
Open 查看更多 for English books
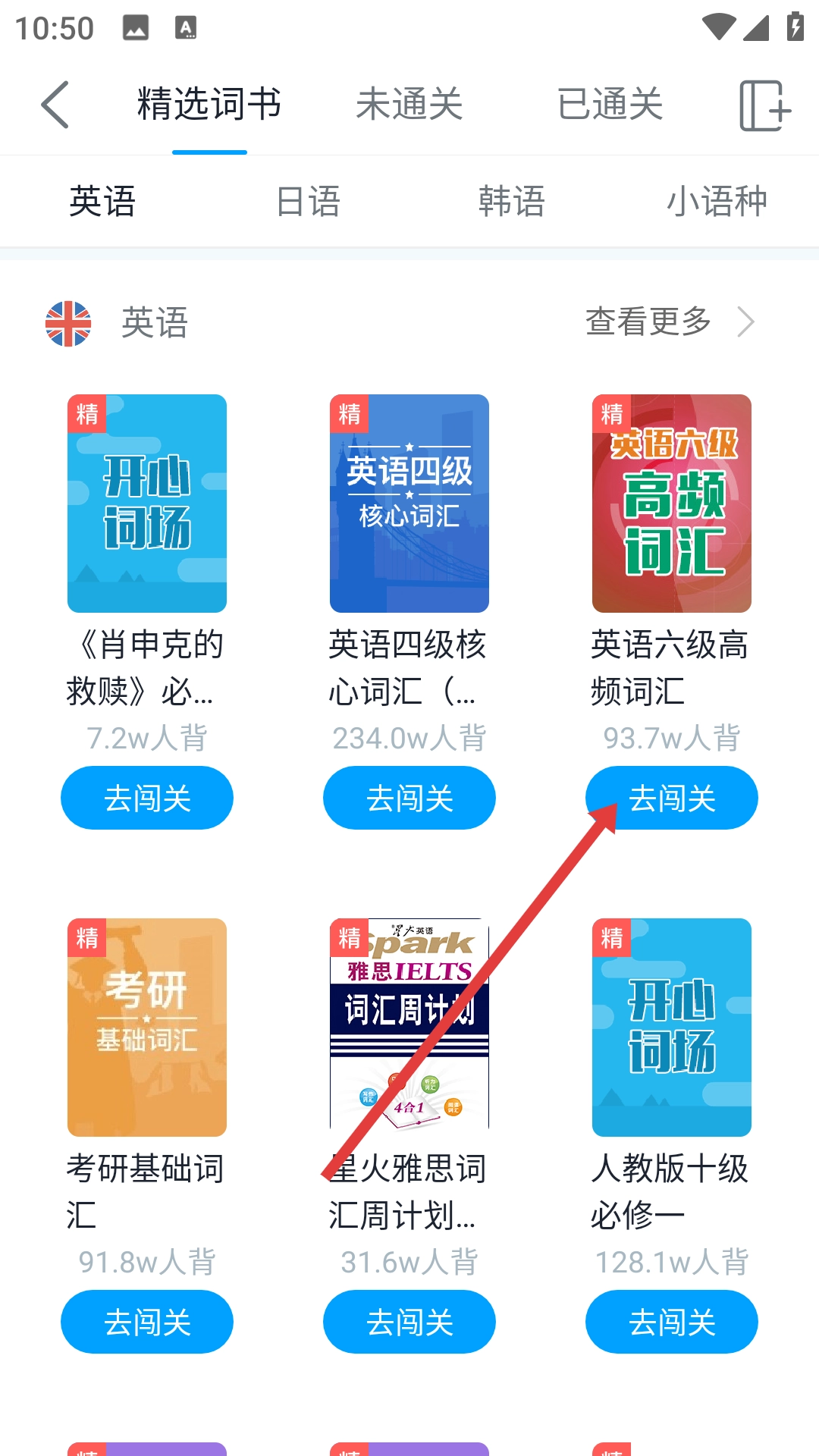(x=669, y=322)
